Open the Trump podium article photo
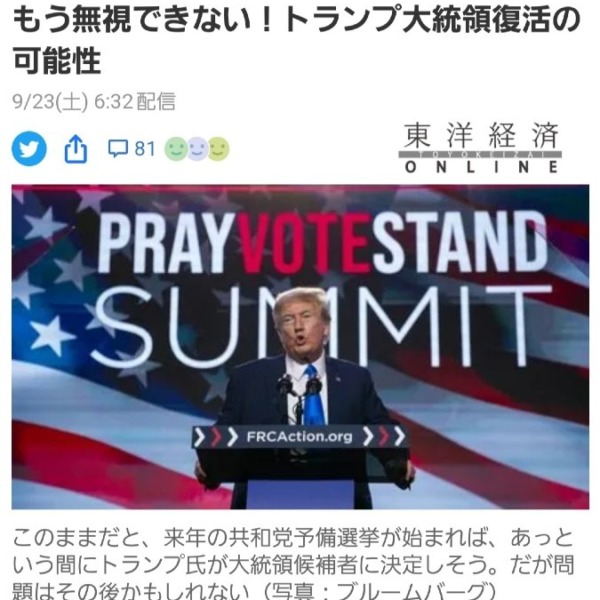 point(300,347)
